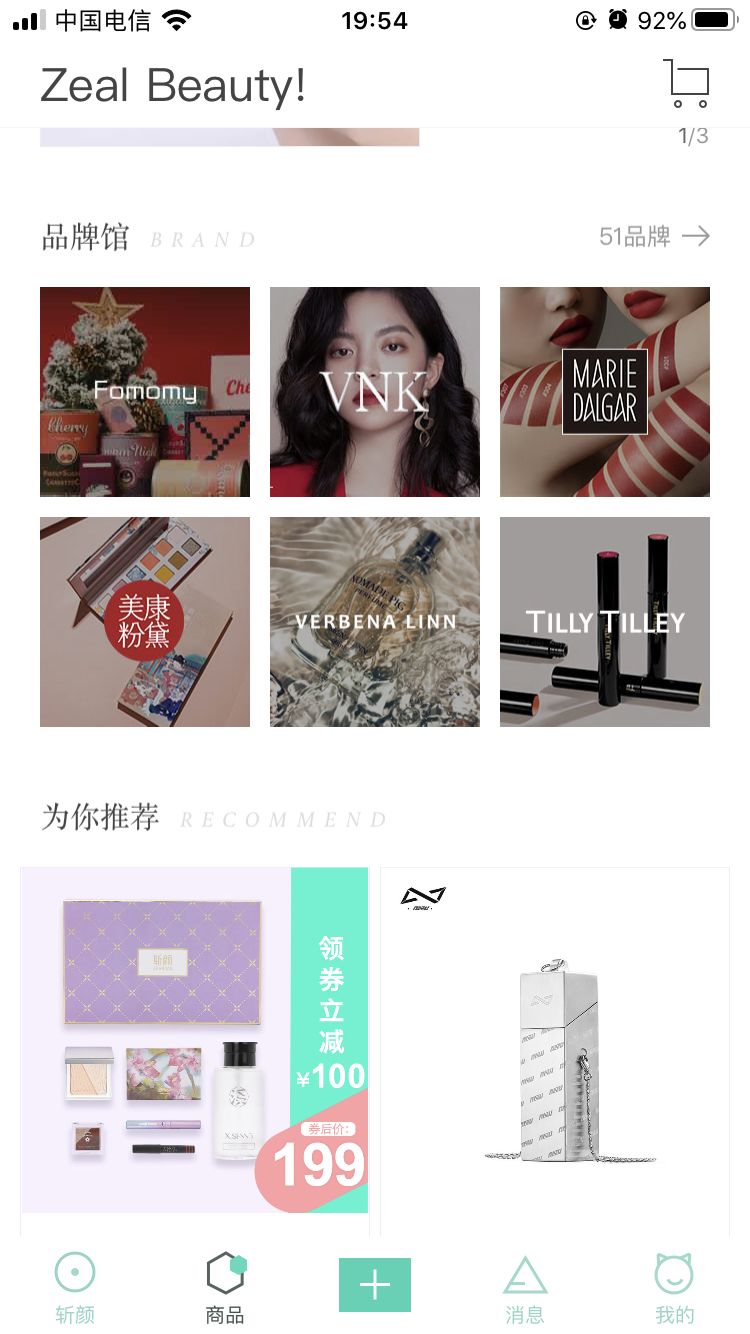
Task: Select the Marie Dalgar brand
Action: coord(605,392)
